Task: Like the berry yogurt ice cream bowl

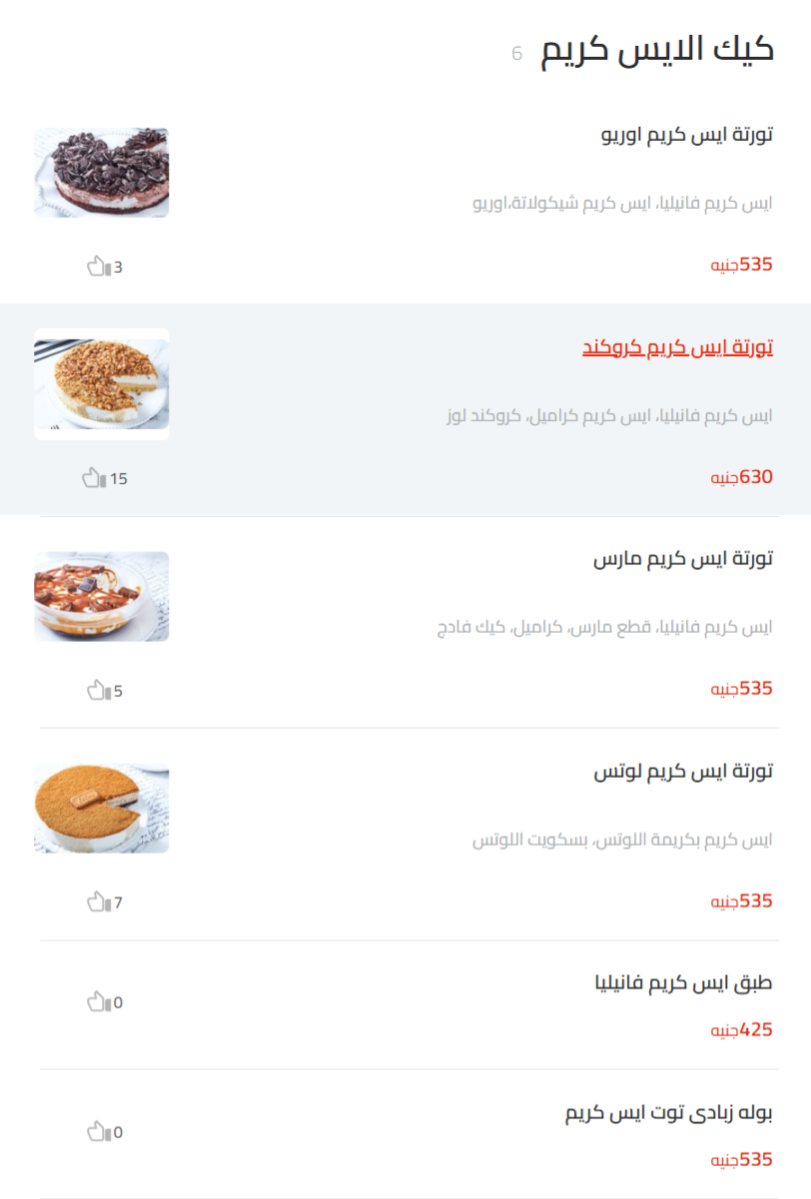Action: point(99,1131)
